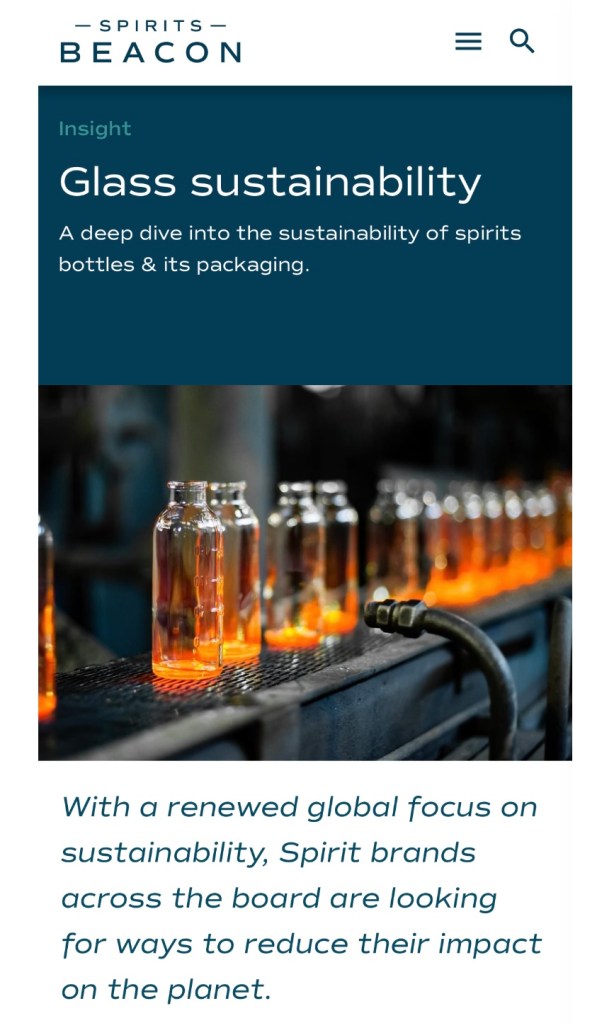The width and height of the screenshot is (614, 1023).
Task: Go to Spirits Beacon home via logo
Action: click(150, 41)
